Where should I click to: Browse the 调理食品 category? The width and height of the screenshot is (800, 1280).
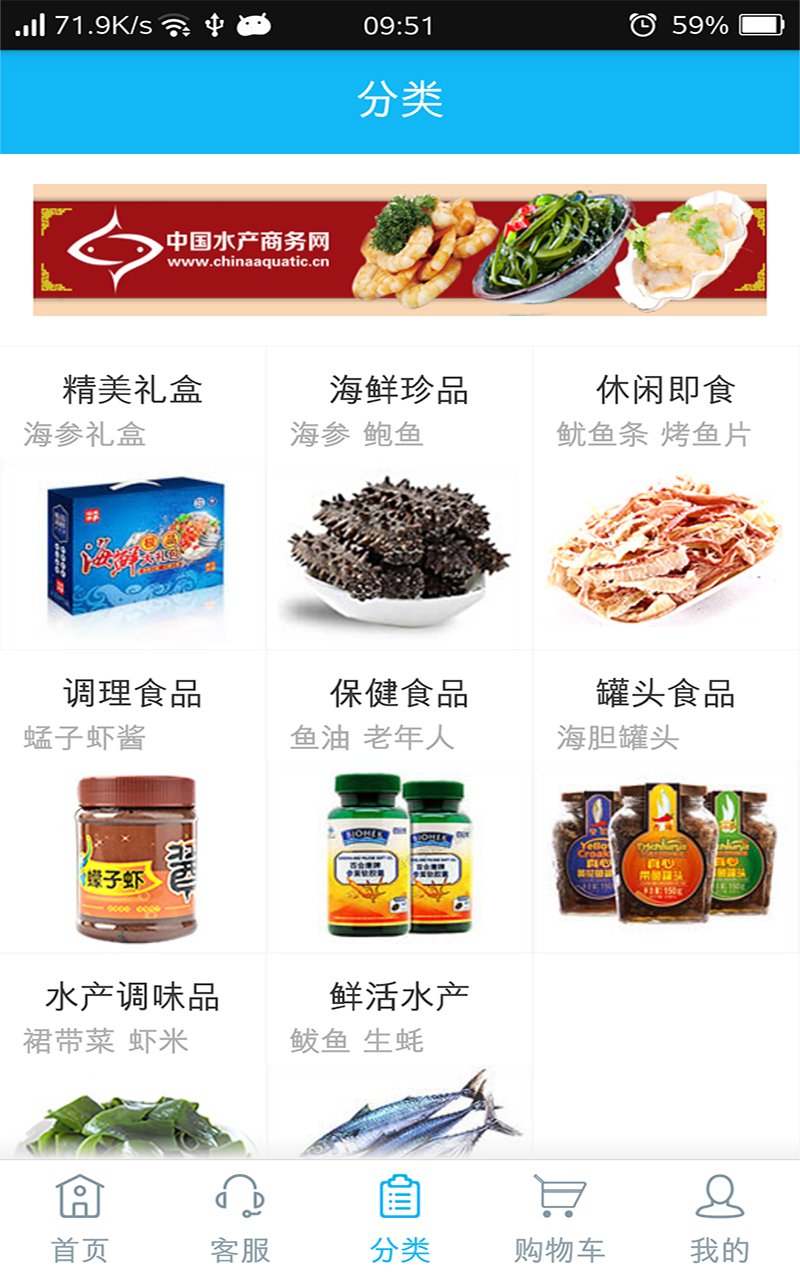tap(133, 802)
